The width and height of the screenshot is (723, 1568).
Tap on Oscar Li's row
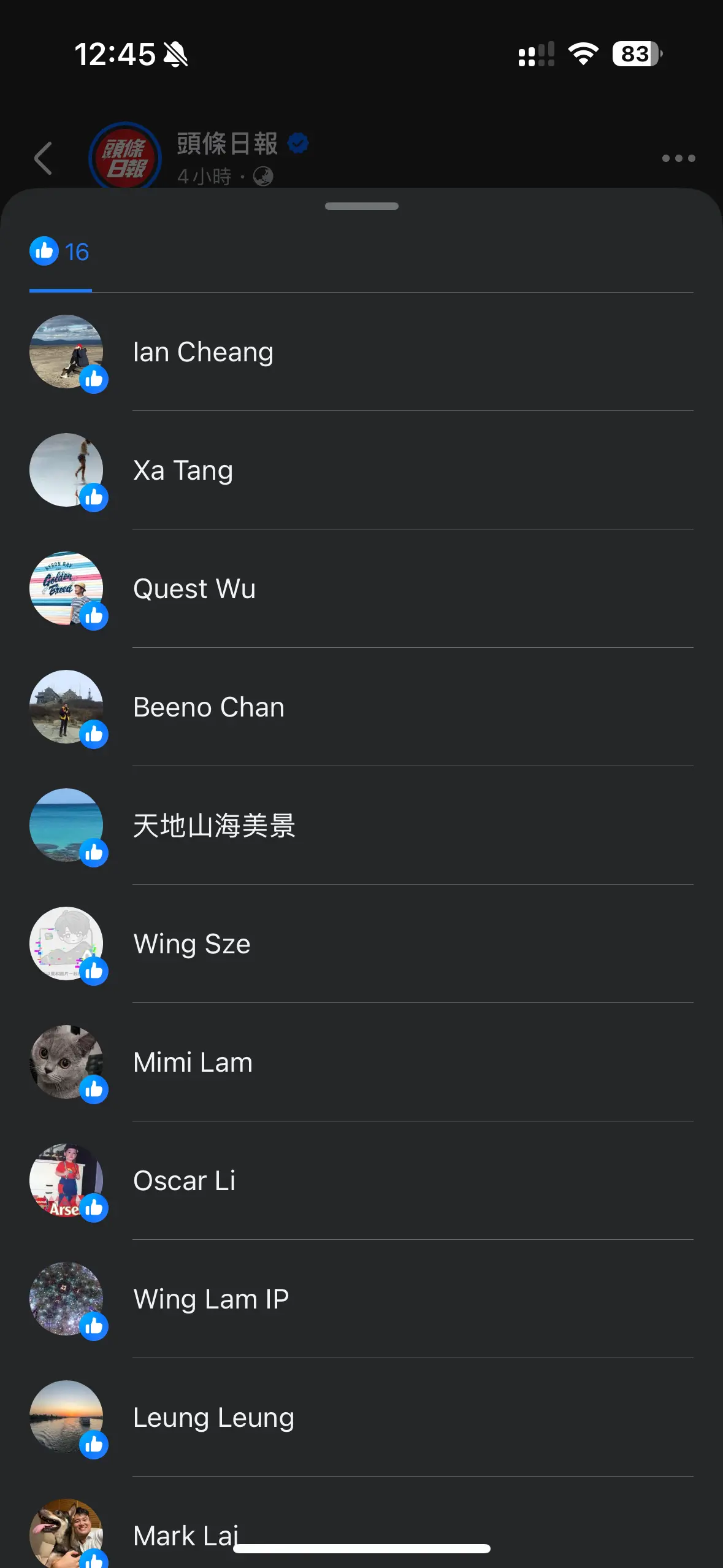[362, 1181]
